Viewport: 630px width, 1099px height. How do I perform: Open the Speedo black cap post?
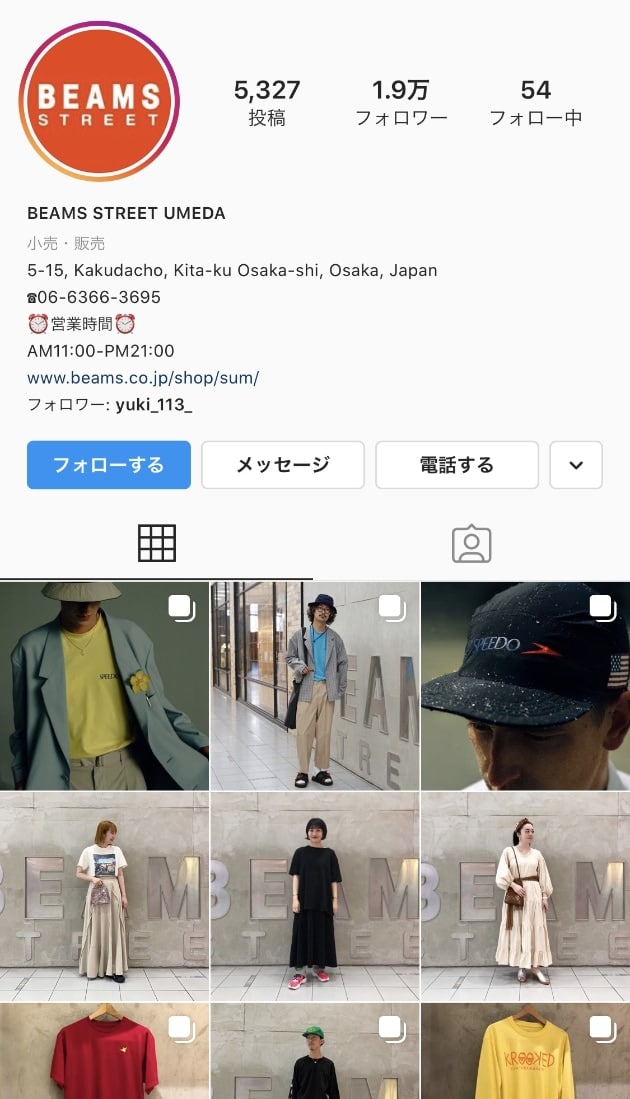(525, 686)
